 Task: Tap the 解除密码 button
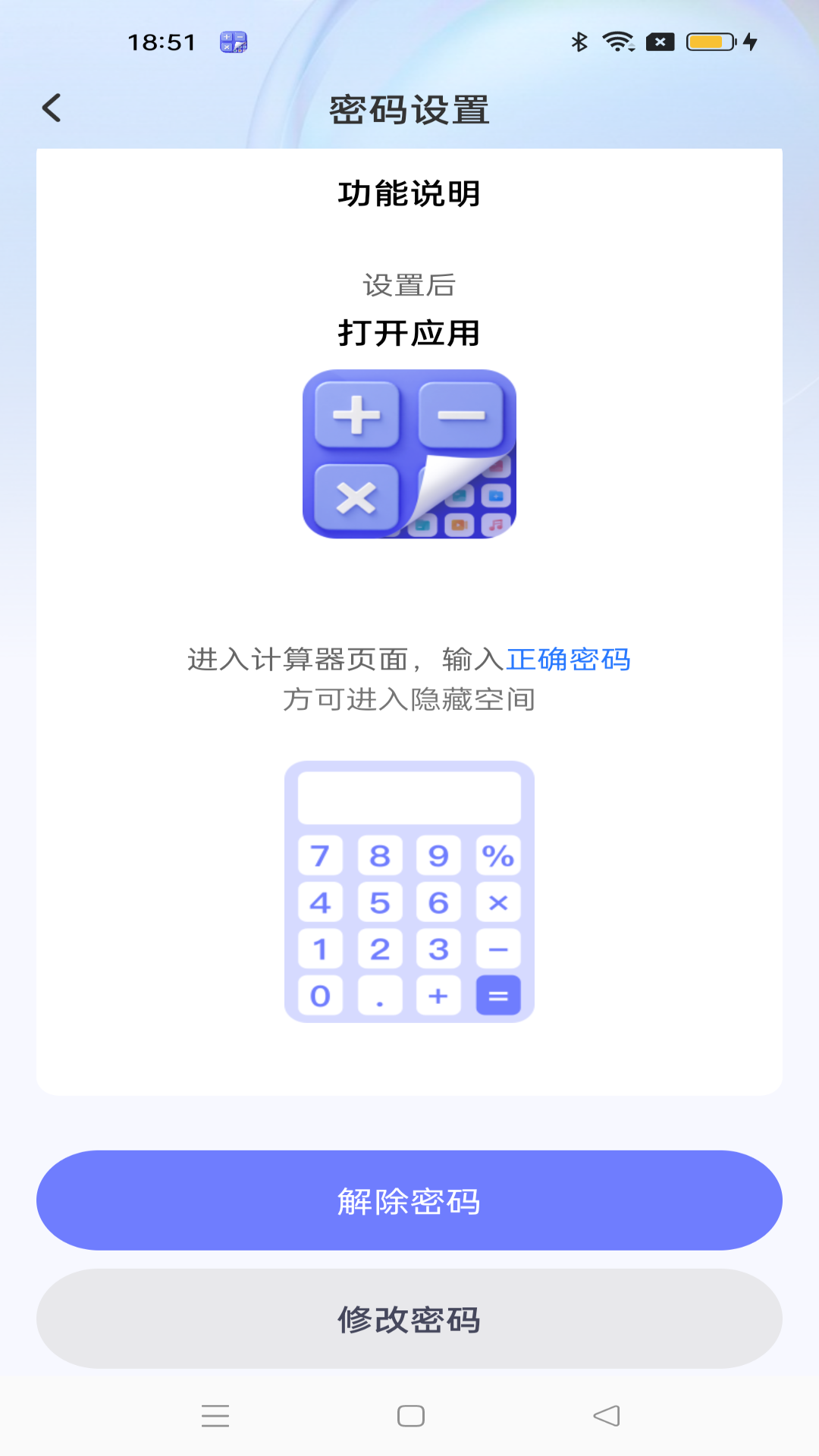coord(409,1200)
